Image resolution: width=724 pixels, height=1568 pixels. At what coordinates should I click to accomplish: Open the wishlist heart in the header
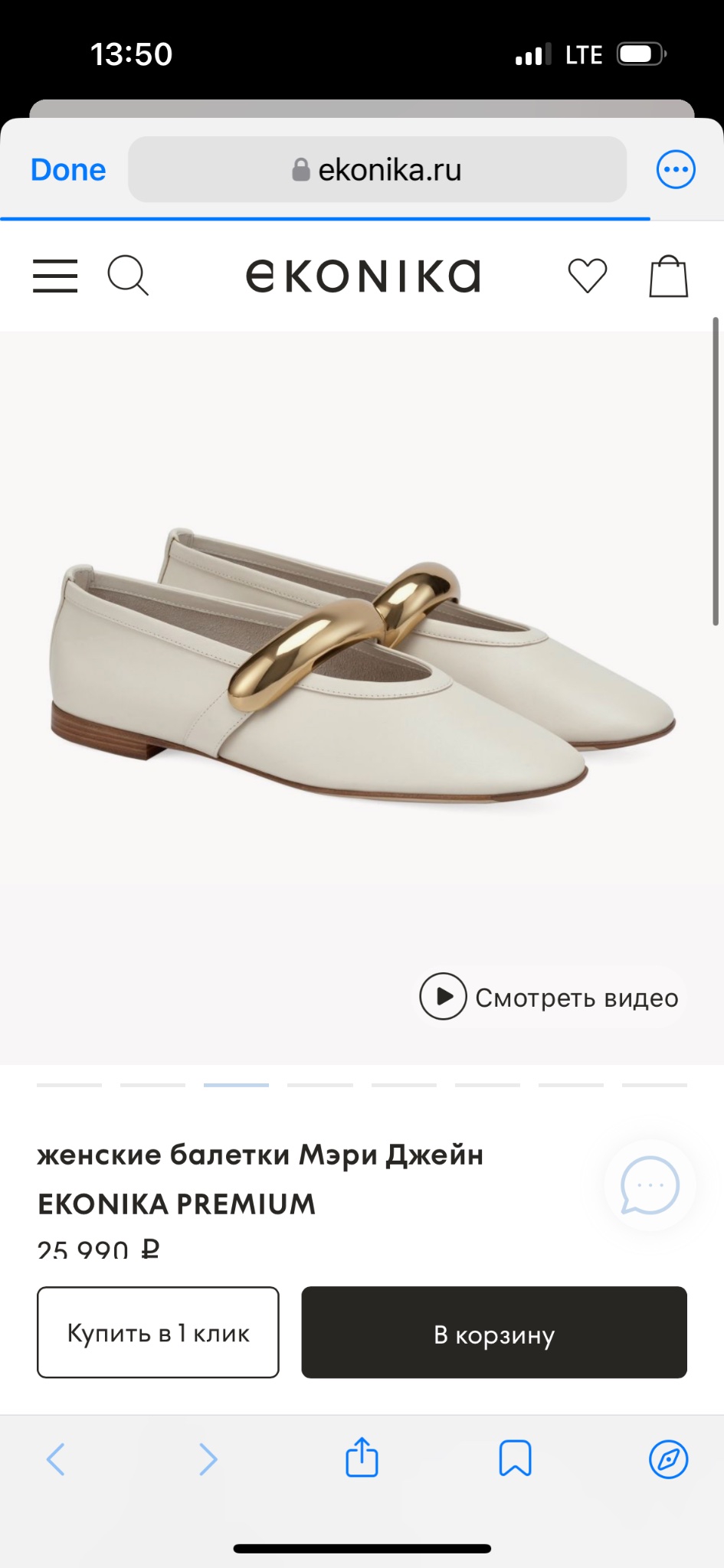[587, 276]
